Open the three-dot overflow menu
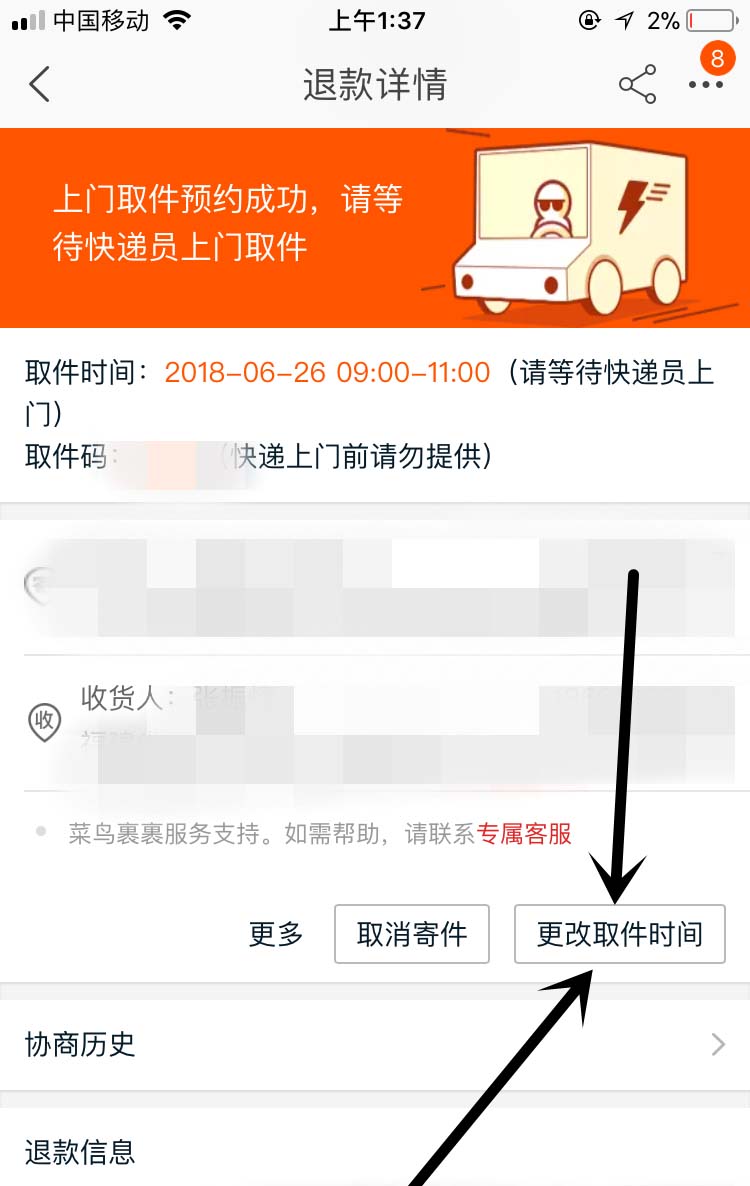Viewport: 750px width, 1186px height. (706, 85)
